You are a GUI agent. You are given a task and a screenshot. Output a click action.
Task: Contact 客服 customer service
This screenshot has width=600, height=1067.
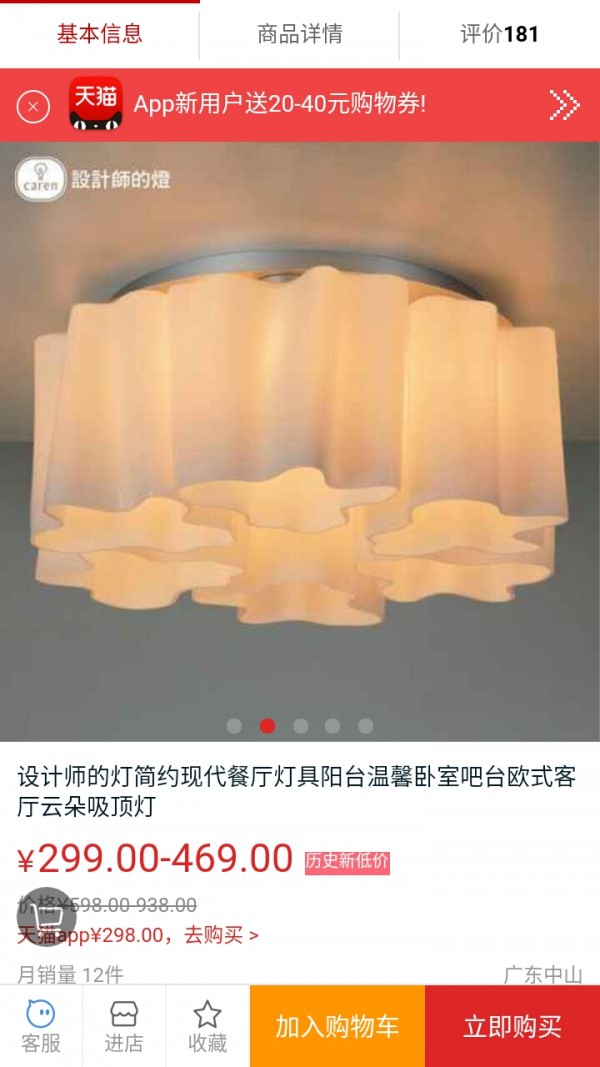click(x=41, y=1027)
